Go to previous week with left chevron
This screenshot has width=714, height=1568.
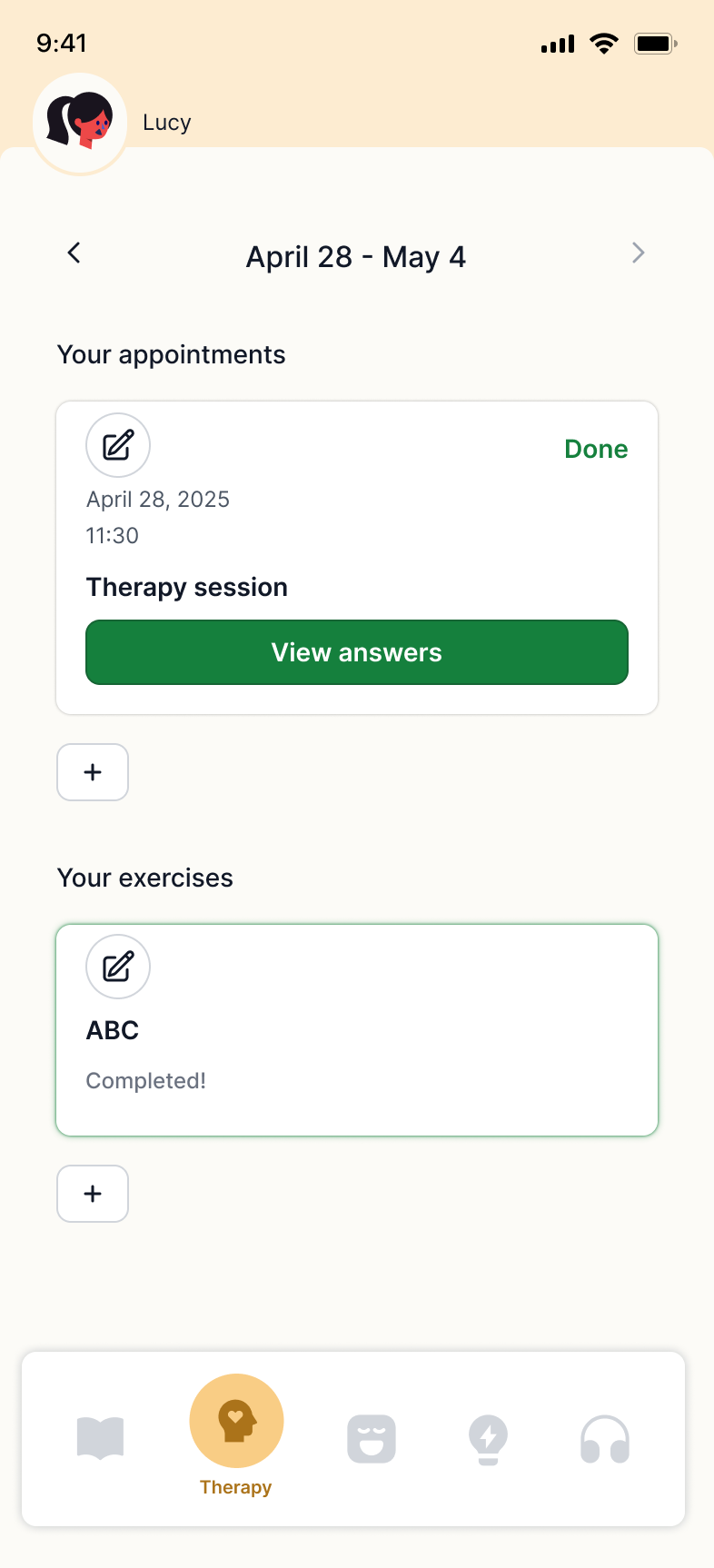pos(74,253)
